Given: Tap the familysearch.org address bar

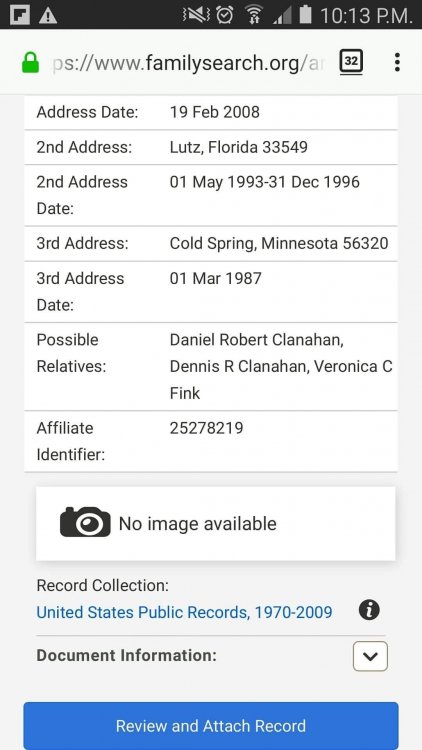Looking at the screenshot, I should pyautogui.click(x=187, y=63).
